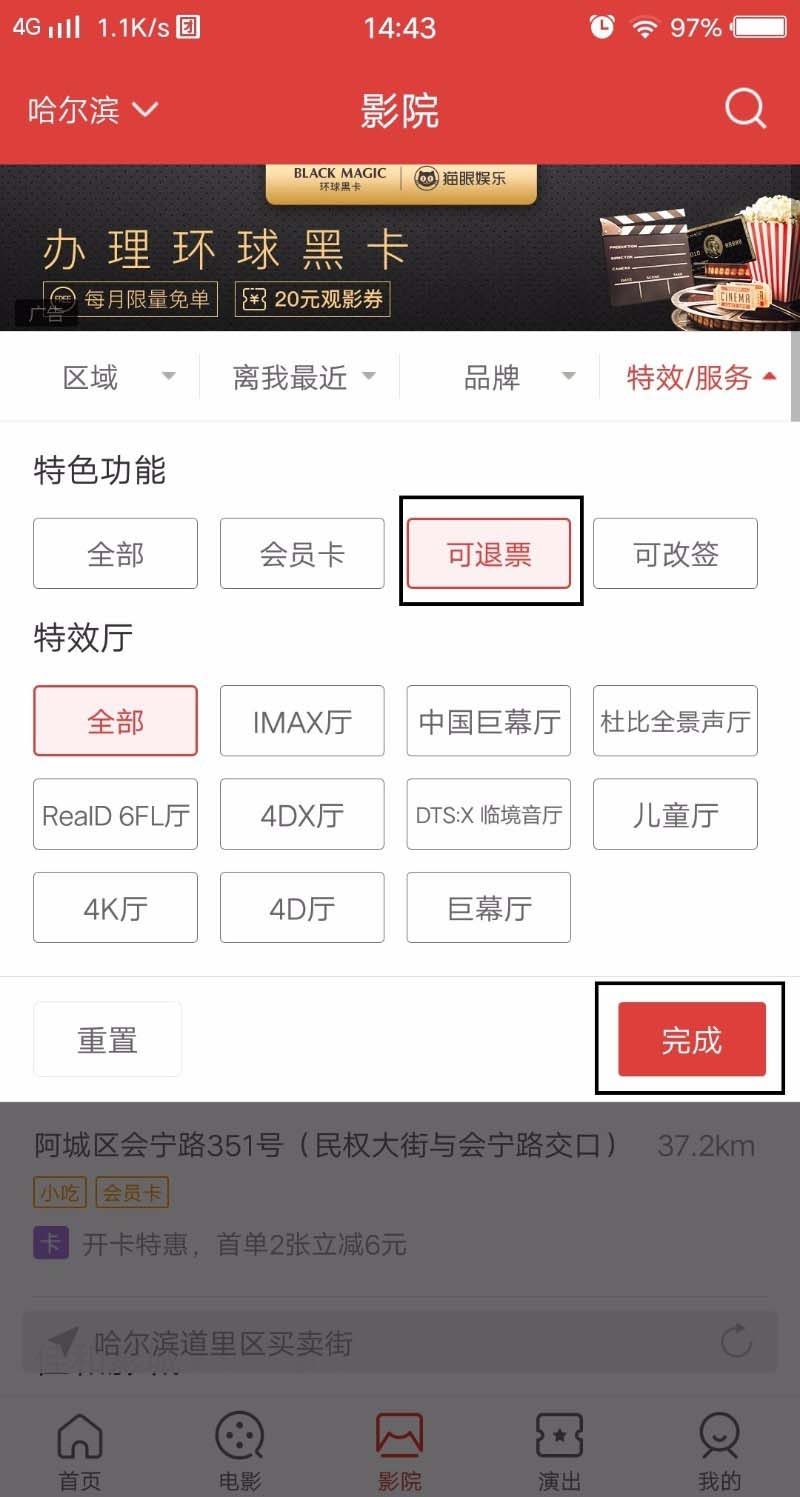
Task: Toggle the 会员卡 membership filter
Action: [302, 553]
